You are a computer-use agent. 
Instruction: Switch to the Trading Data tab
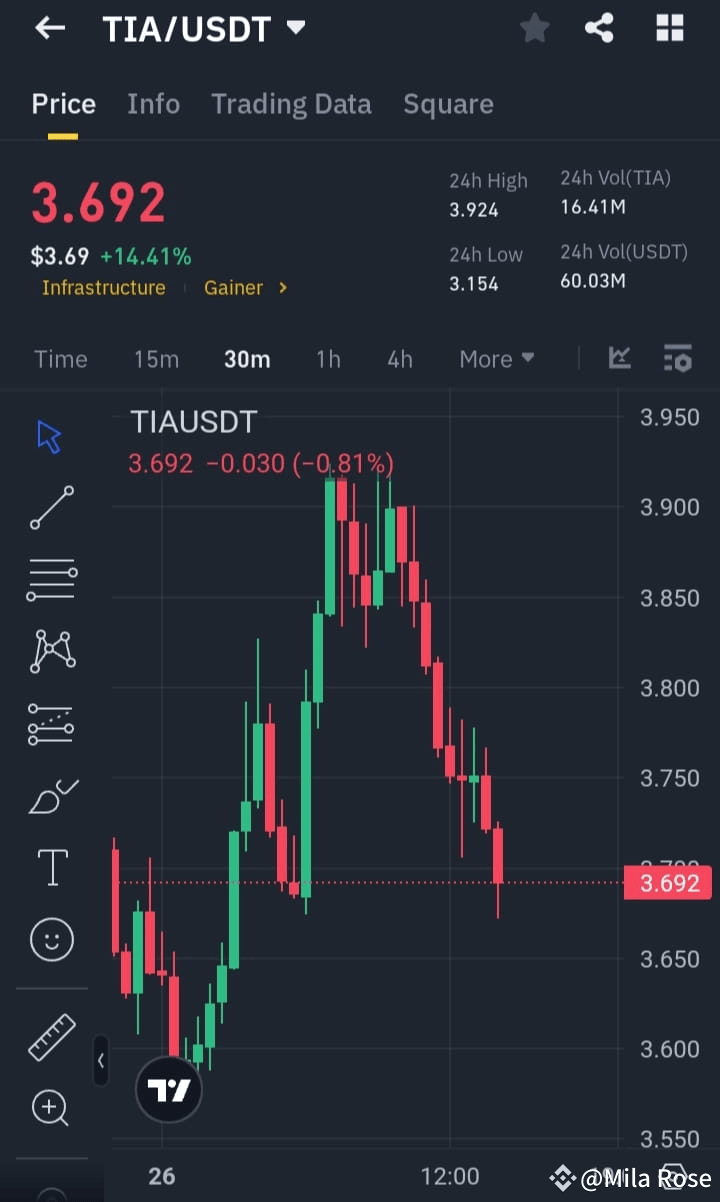(x=291, y=103)
